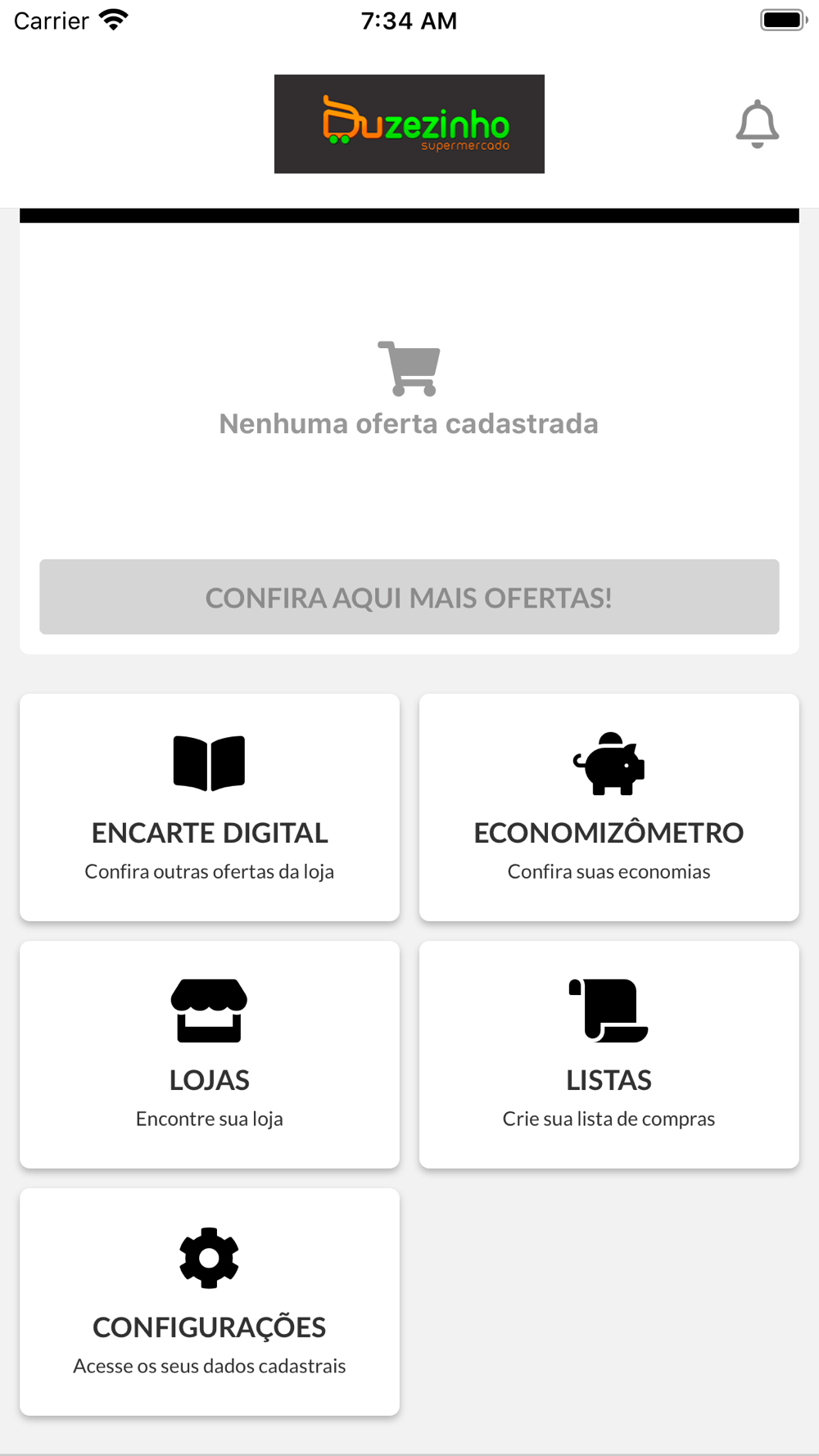Open Listas to create shopping list

pos(609,1055)
